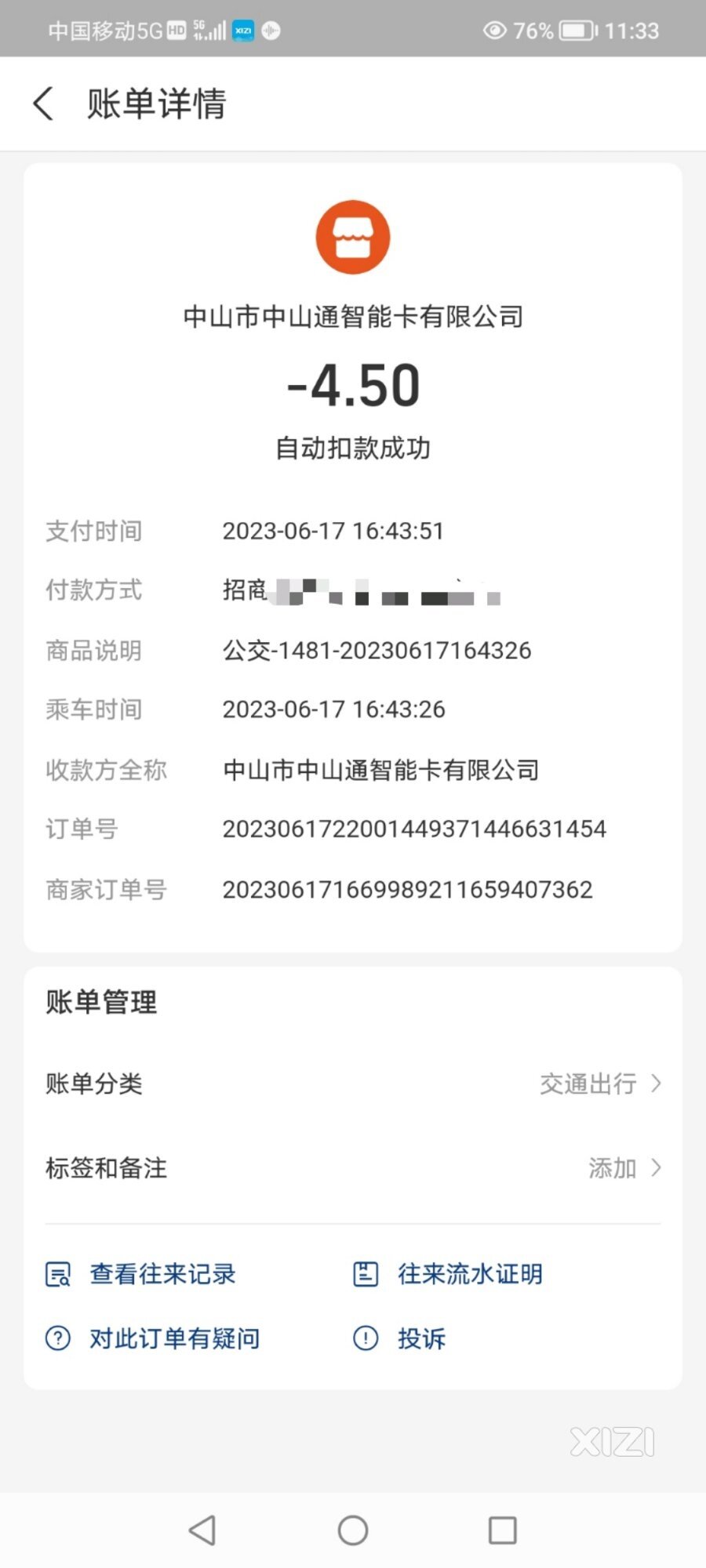Tap 对此订单有疑问
The height and width of the screenshot is (1568, 706).
(x=153, y=1338)
